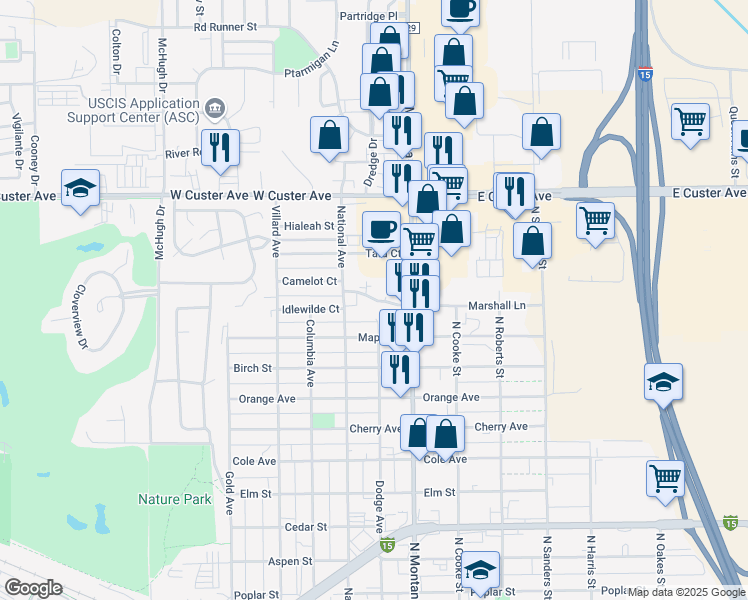
Task: Tap the coffee cup marker near Partridge Pl
Action: [x=460, y=13]
